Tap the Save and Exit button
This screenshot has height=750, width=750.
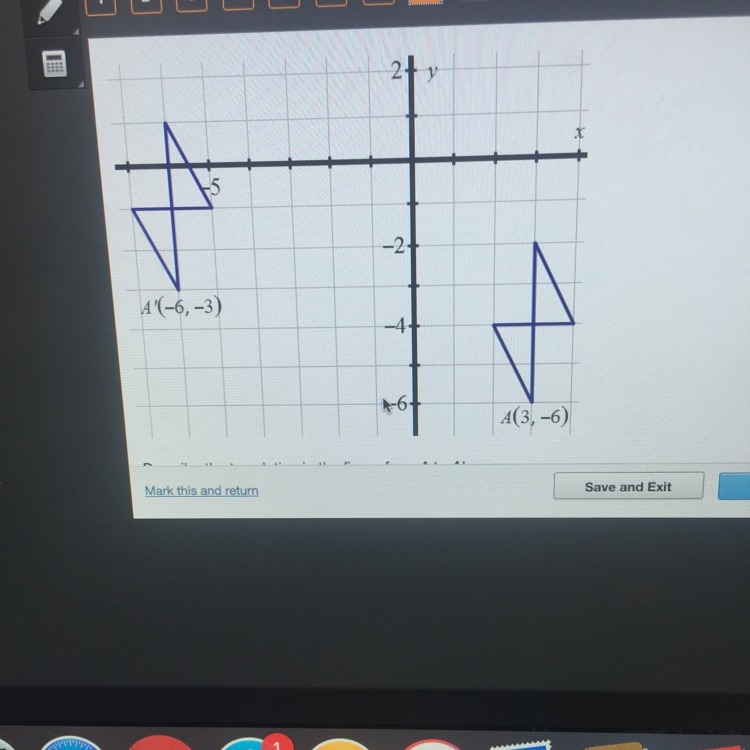coord(628,487)
